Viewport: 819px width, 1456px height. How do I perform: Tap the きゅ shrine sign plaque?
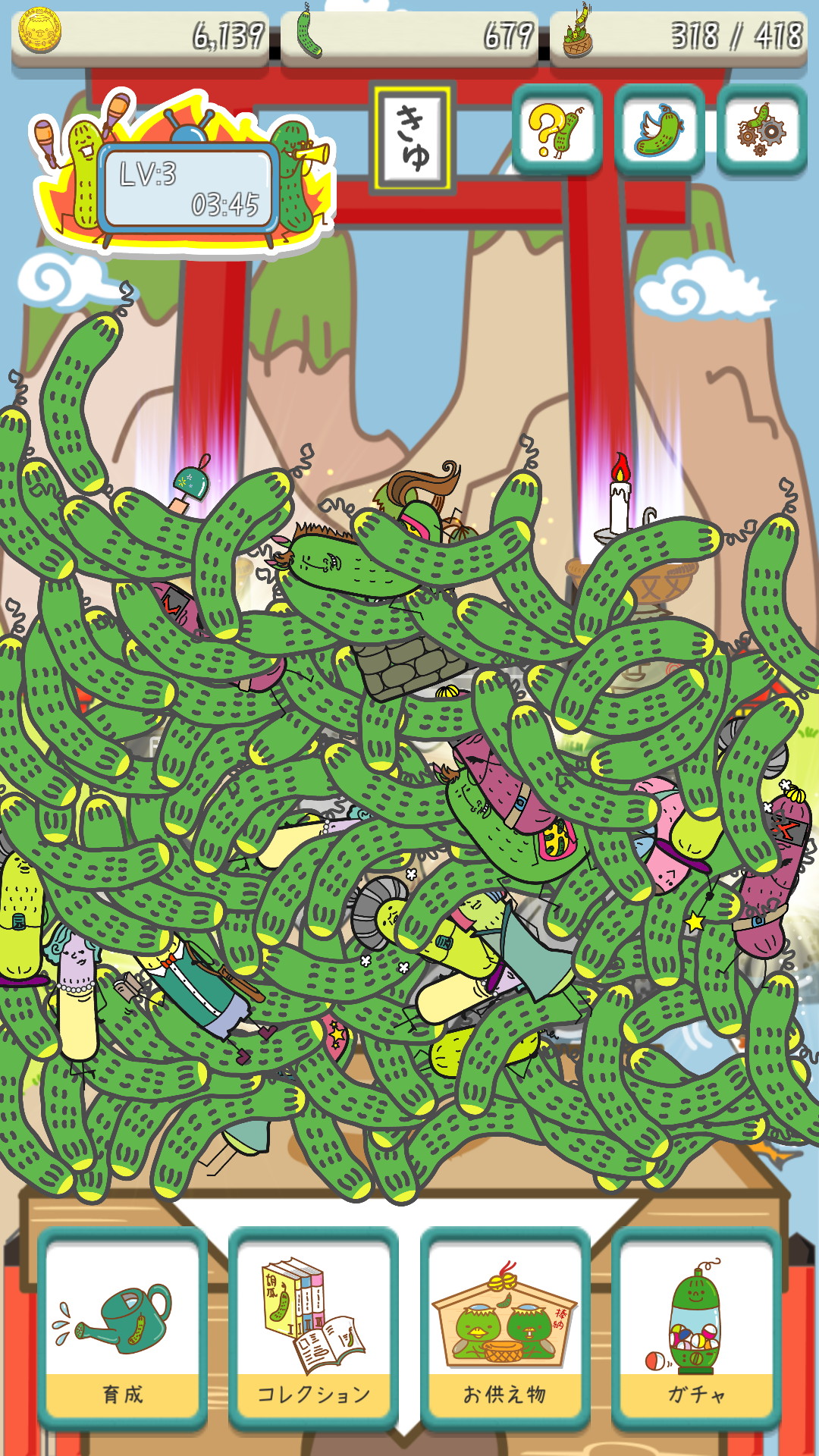413,137
